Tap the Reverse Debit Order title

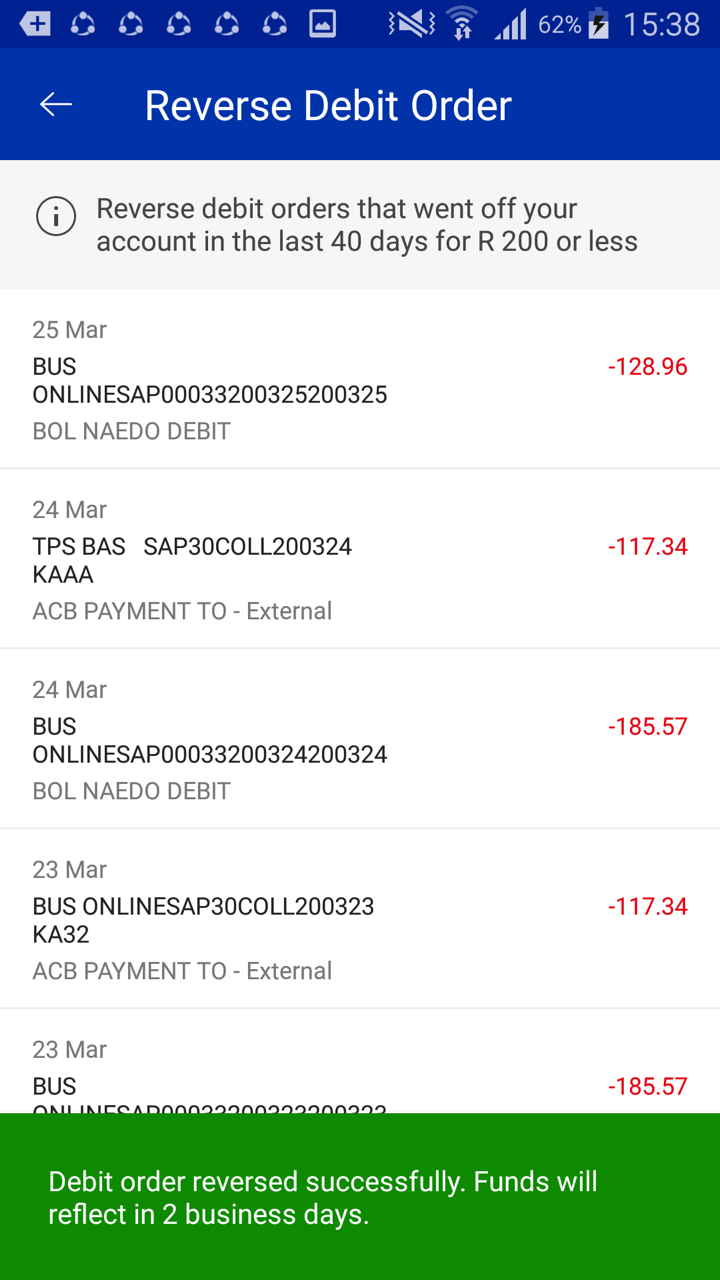point(329,104)
